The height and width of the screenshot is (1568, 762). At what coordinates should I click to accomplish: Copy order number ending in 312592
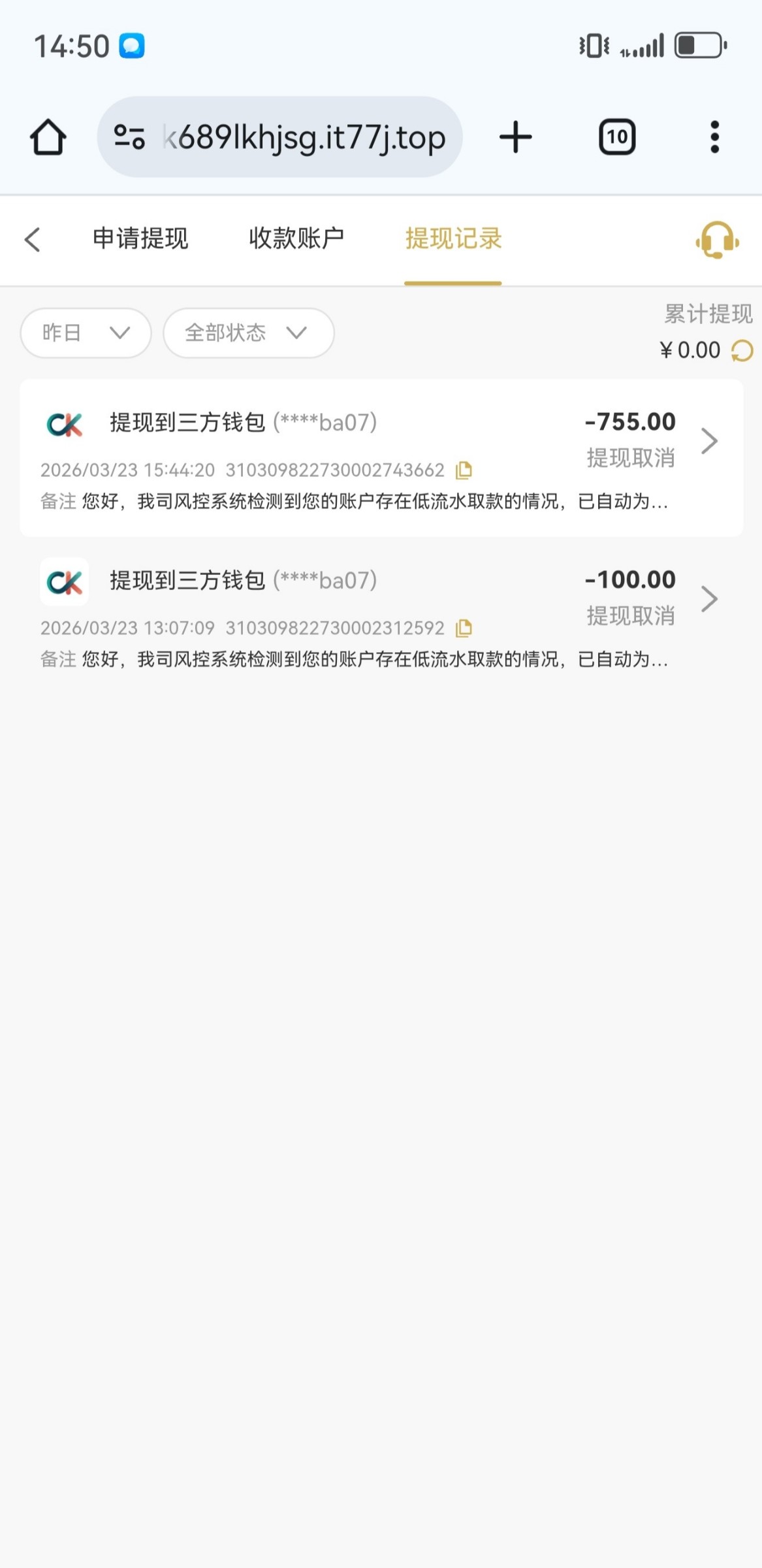click(464, 629)
